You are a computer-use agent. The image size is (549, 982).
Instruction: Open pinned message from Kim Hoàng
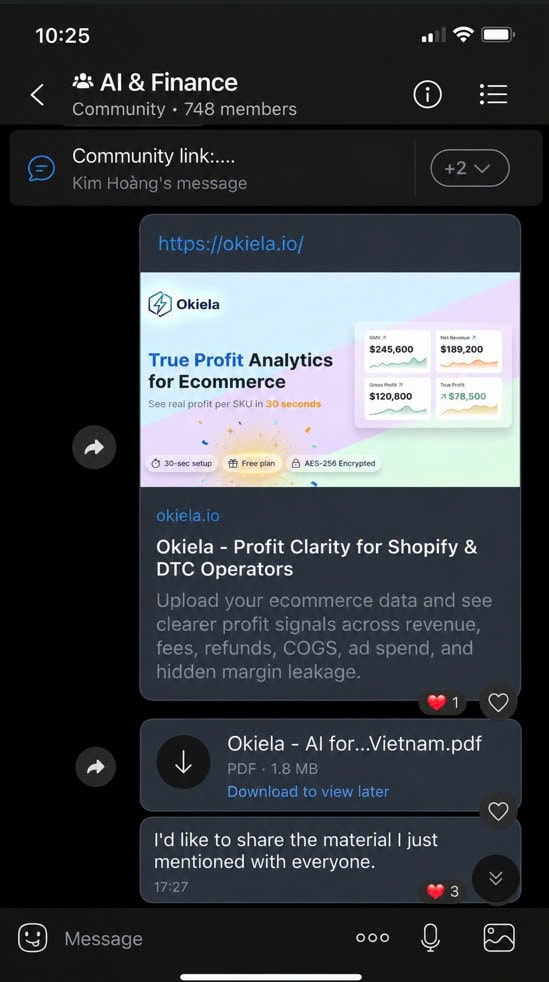[x=213, y=168]
